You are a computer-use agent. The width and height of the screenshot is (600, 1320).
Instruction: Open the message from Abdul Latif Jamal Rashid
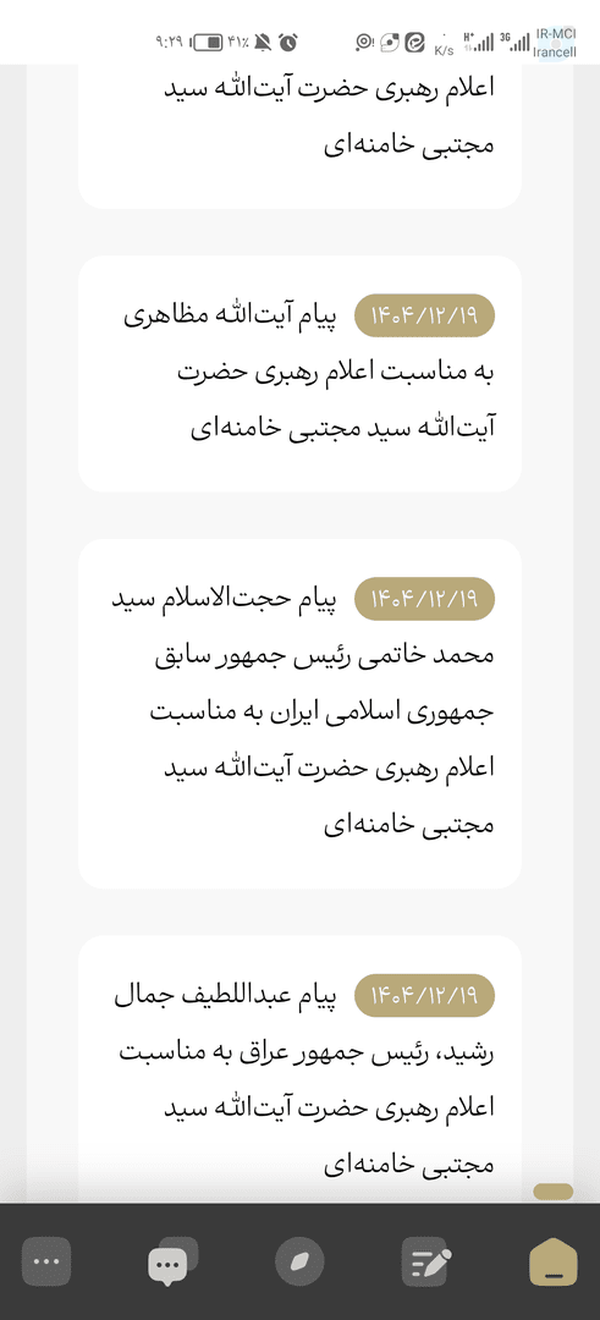(x=300, y=1070)
